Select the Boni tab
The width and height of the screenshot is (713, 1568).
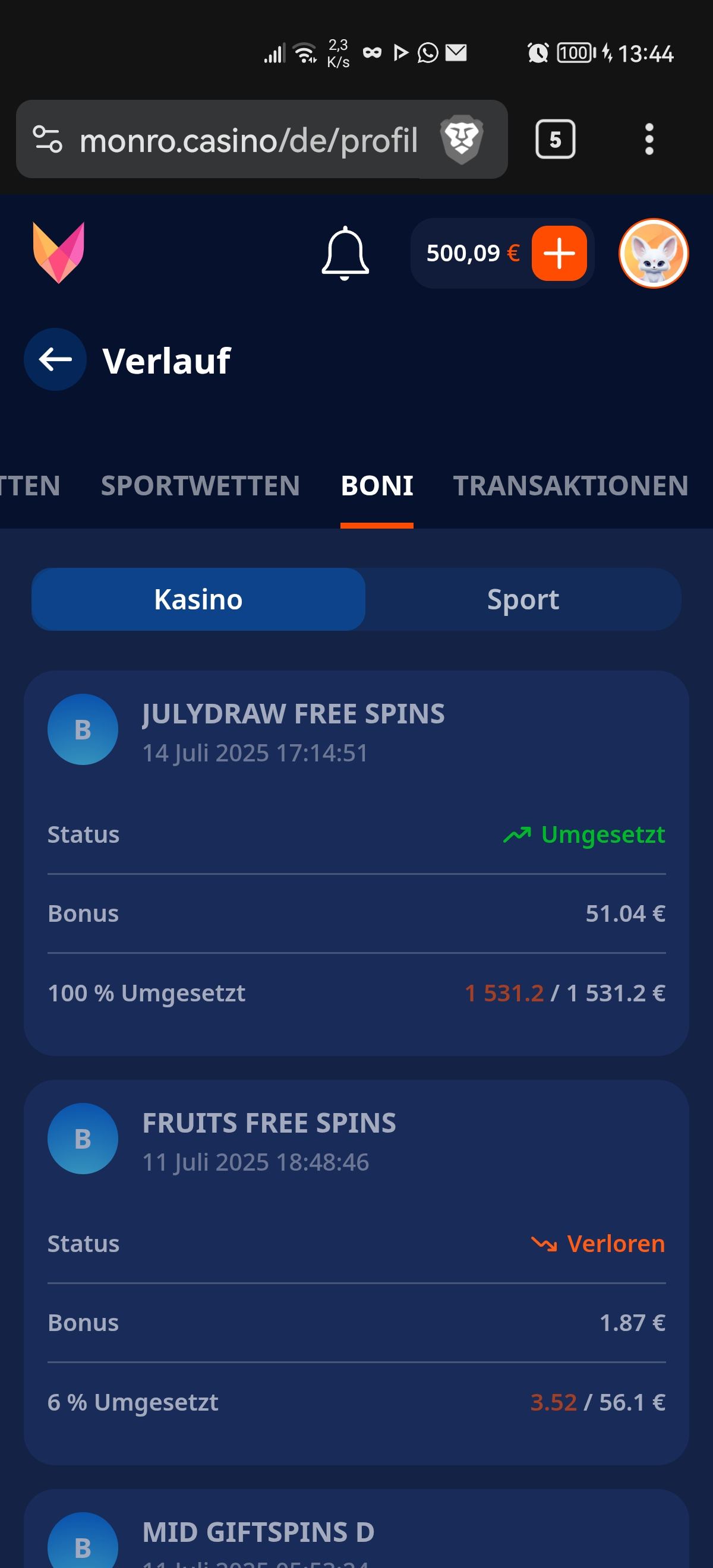pyautogui.click(x=377, y=486)
